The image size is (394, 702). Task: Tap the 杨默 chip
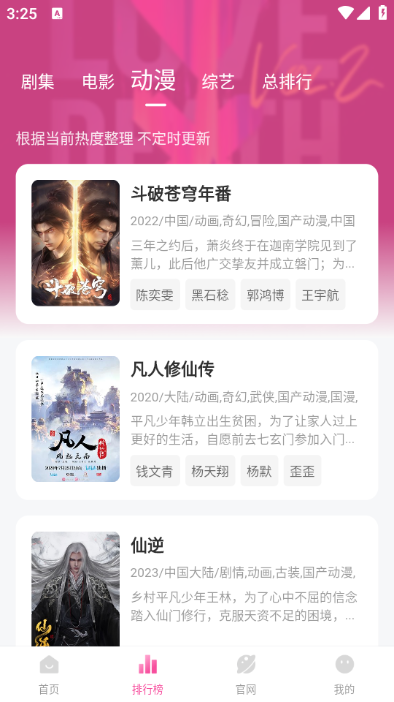tap(259, 471)
